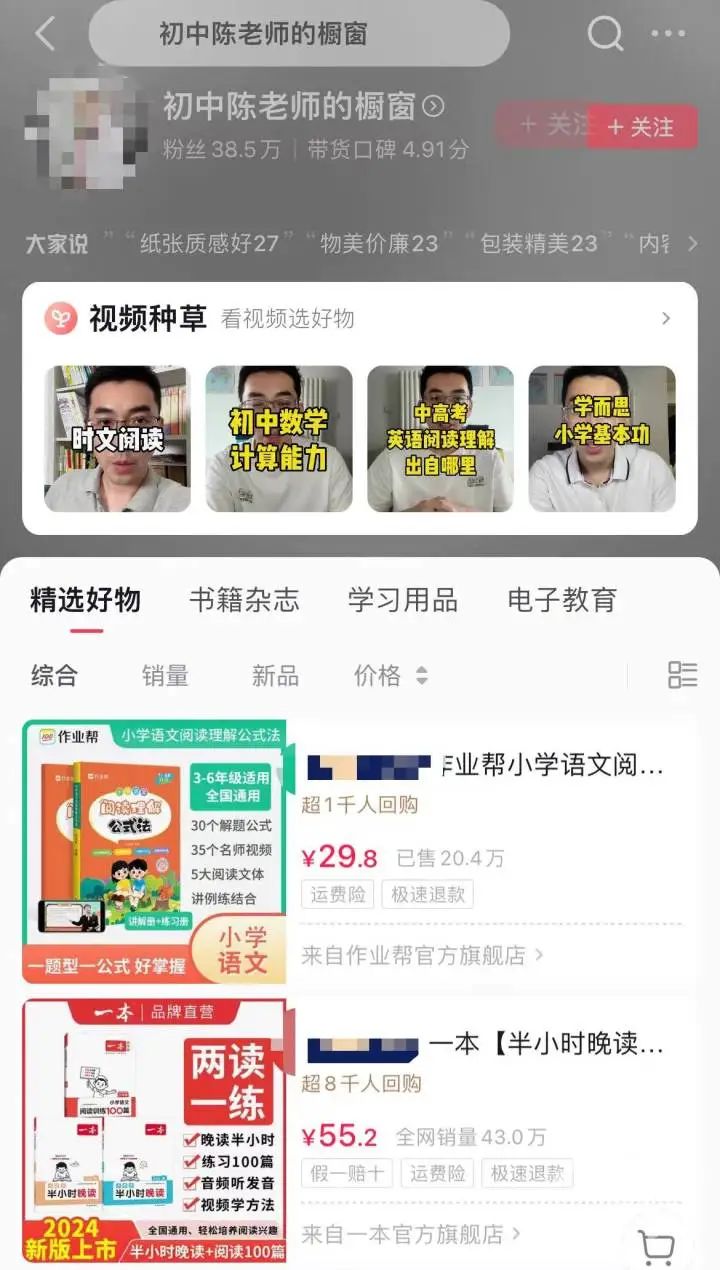720x1270 pixels.
Task: Visit 作业帮官方旗舰店 store link
Action: click(x=422, y=955)
